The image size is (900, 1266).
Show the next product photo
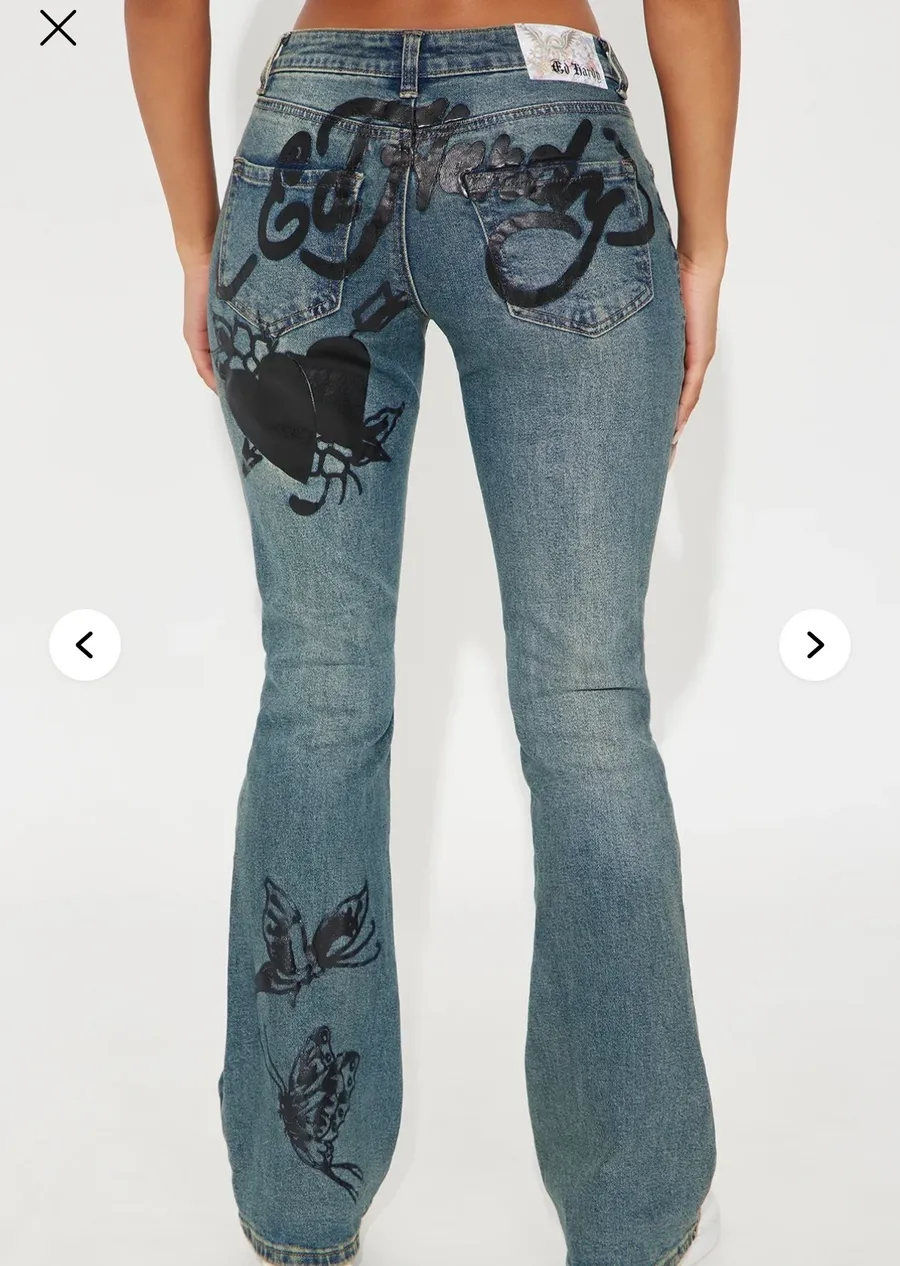(815, 645)
